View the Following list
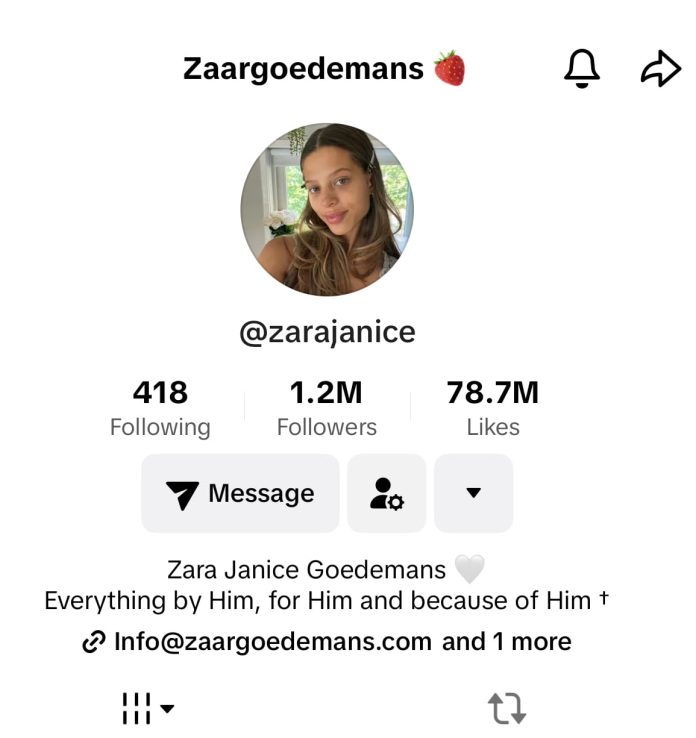Image resolution: width=696 pixels, height=738 pixels. (160, 408)
